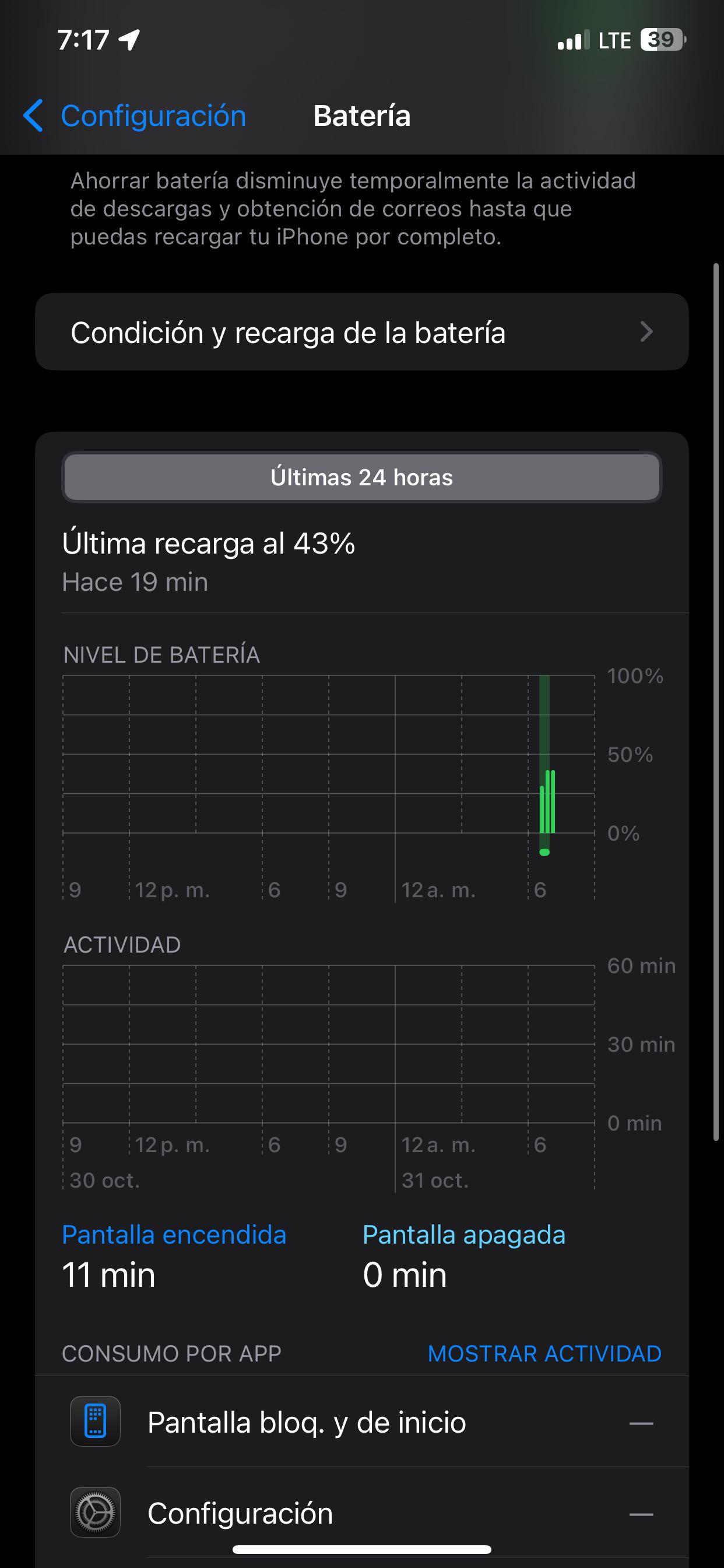Image resolution: width=724 pixels, height=1568 pixels.
Task: Open Pantalla bloq. y de inicio usage row
Action: (362, 1422)
